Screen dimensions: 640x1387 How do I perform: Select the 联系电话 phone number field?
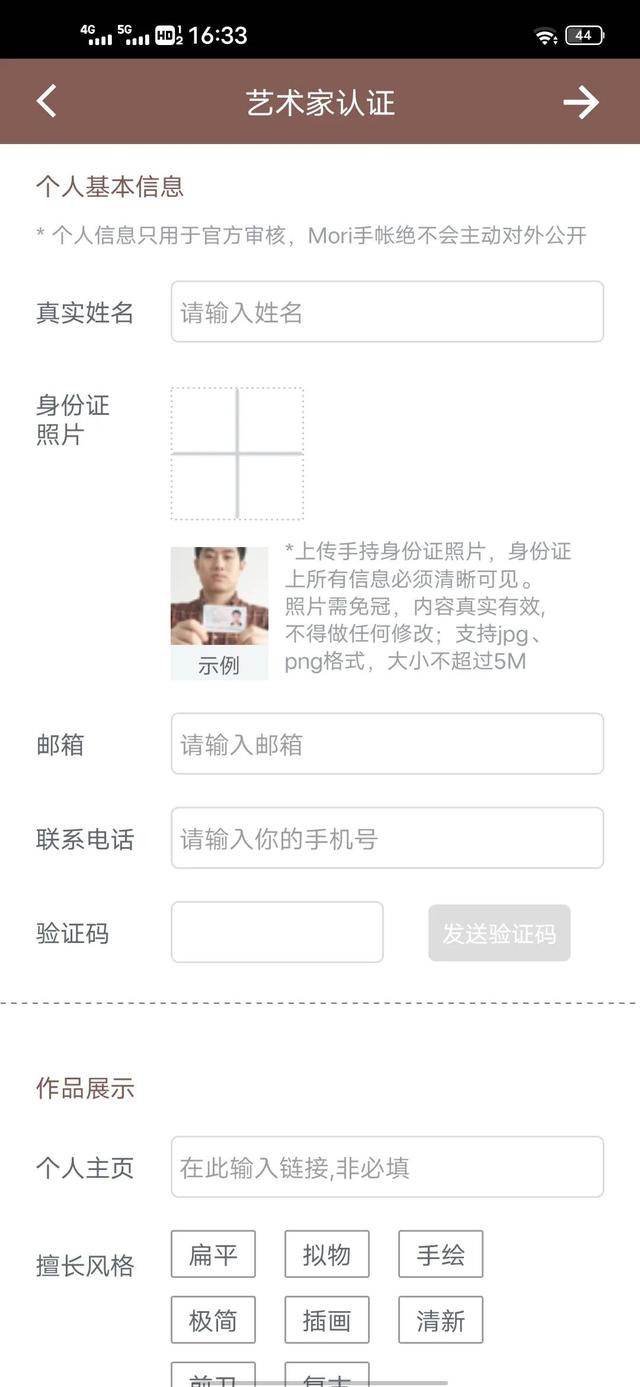[387, 838]
